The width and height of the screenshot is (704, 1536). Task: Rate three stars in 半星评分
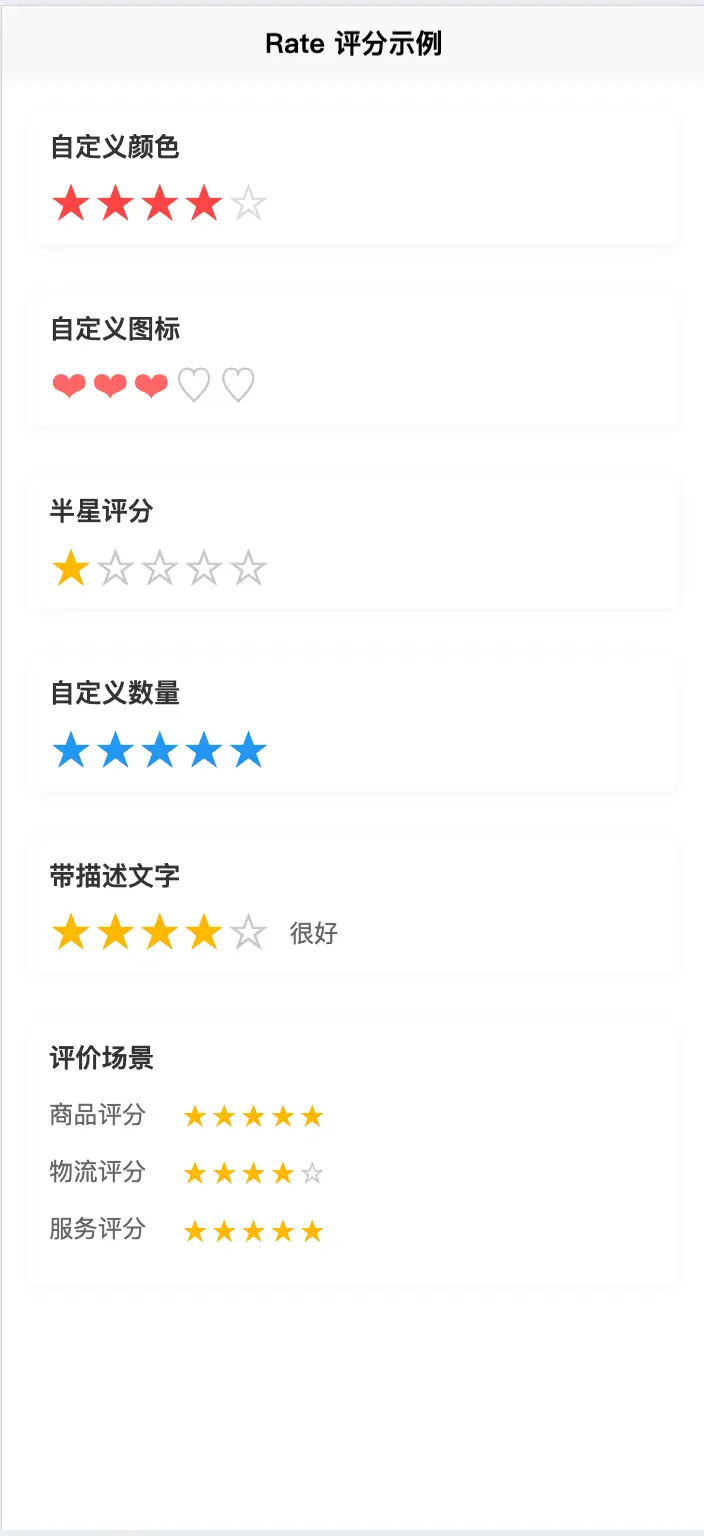(x=160, y=569)
